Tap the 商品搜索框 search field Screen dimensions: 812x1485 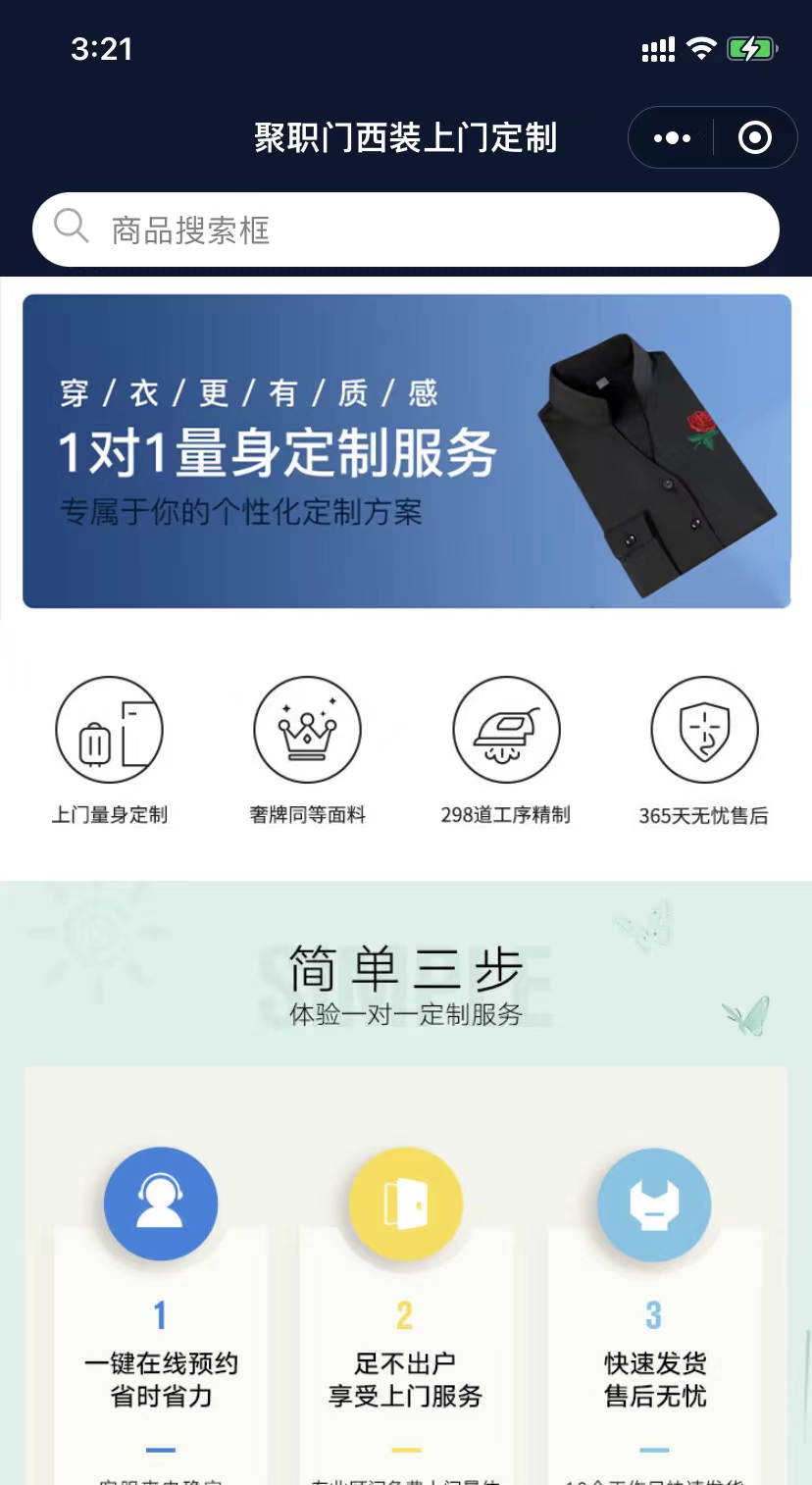click(406, 230)
